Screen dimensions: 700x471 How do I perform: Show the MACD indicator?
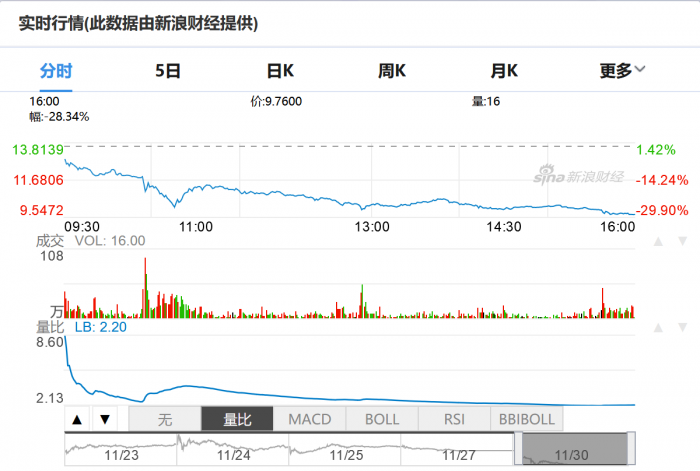click(309, 419)
